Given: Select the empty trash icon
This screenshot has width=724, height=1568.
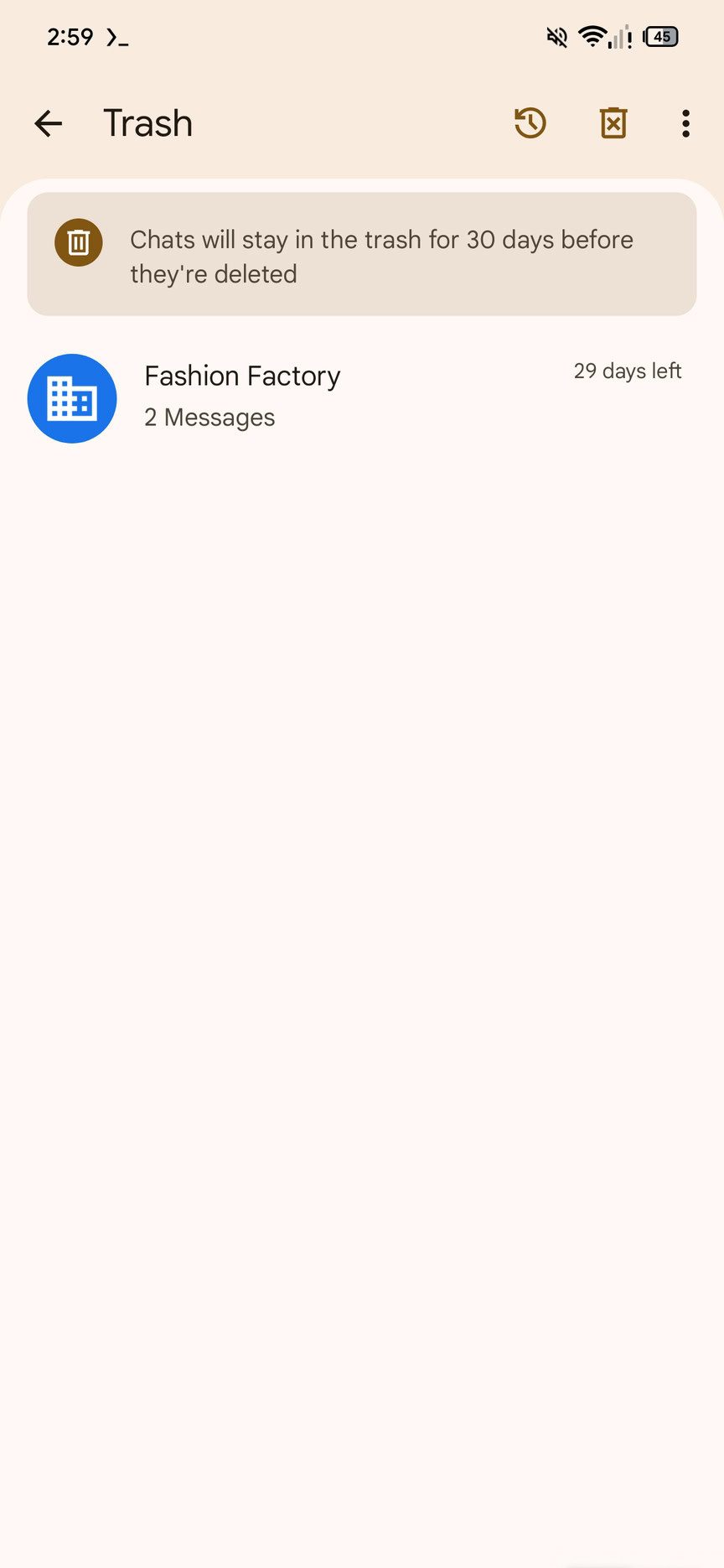Looking at the screenshot, I should [612, 123].
